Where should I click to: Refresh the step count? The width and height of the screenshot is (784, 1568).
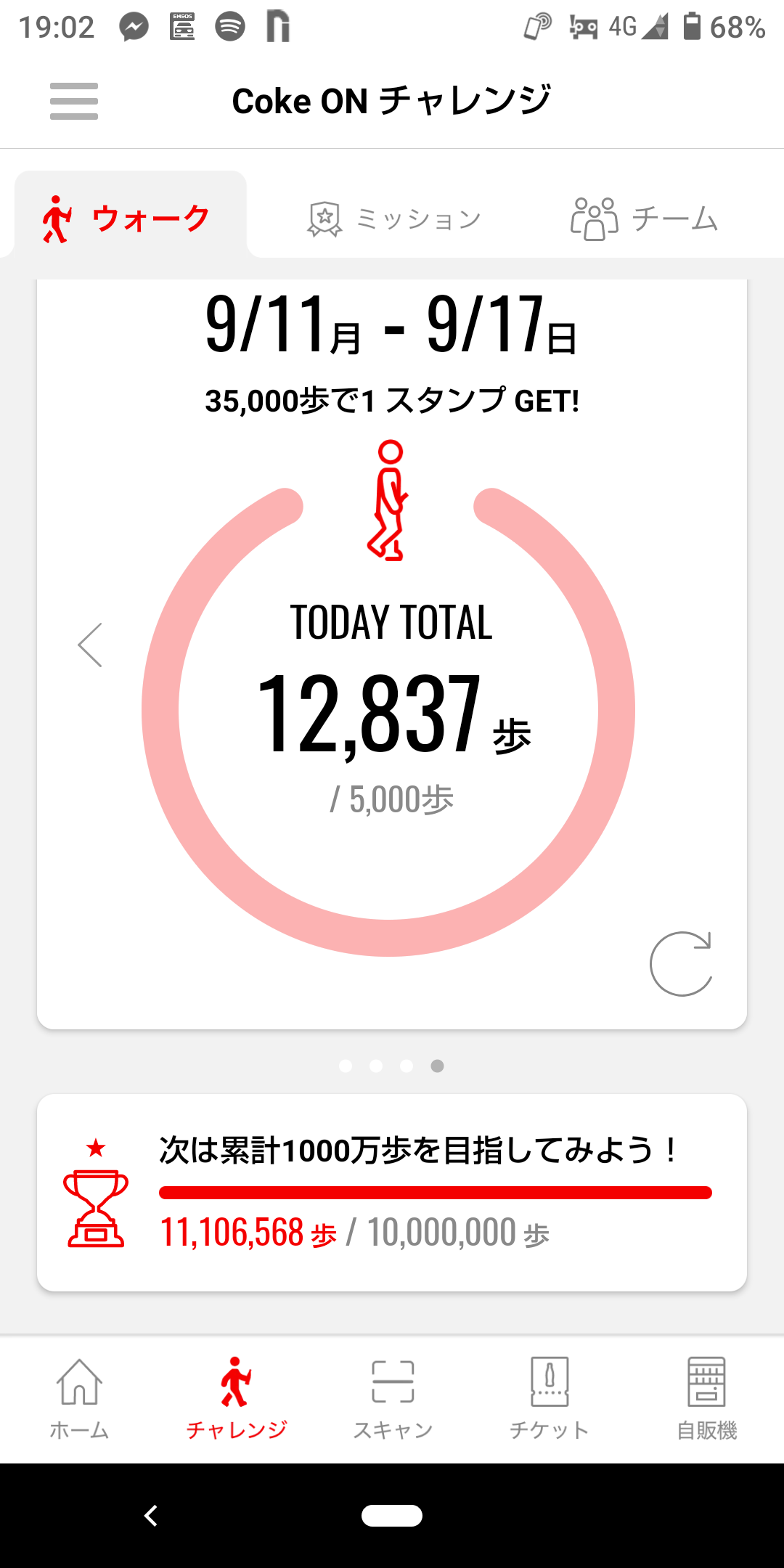pyautogui.click(x=681, y=963)
